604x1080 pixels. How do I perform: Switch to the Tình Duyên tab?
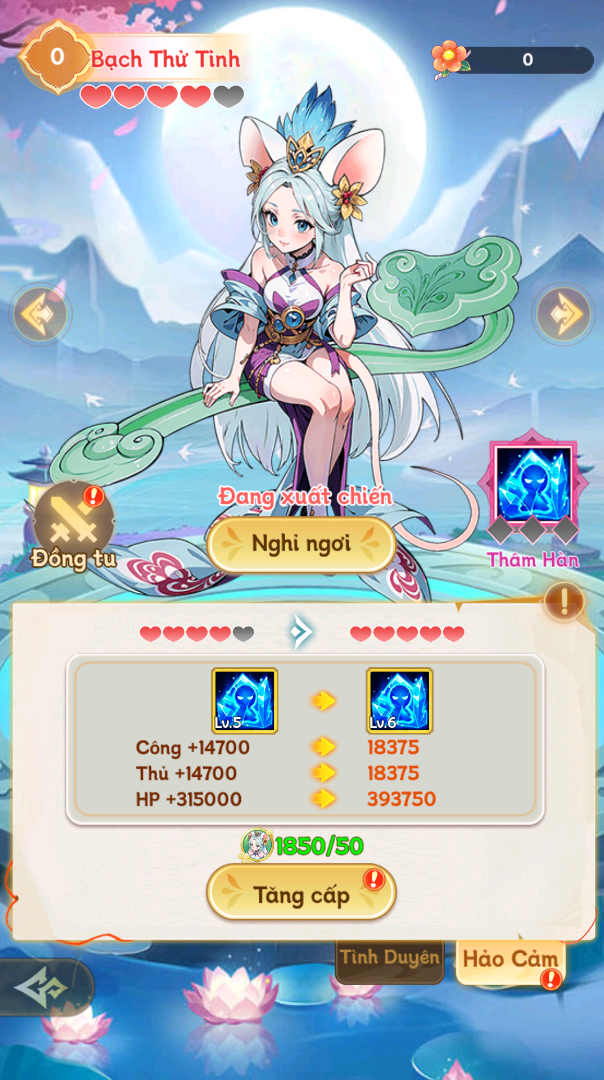click(x=389, y=958)
